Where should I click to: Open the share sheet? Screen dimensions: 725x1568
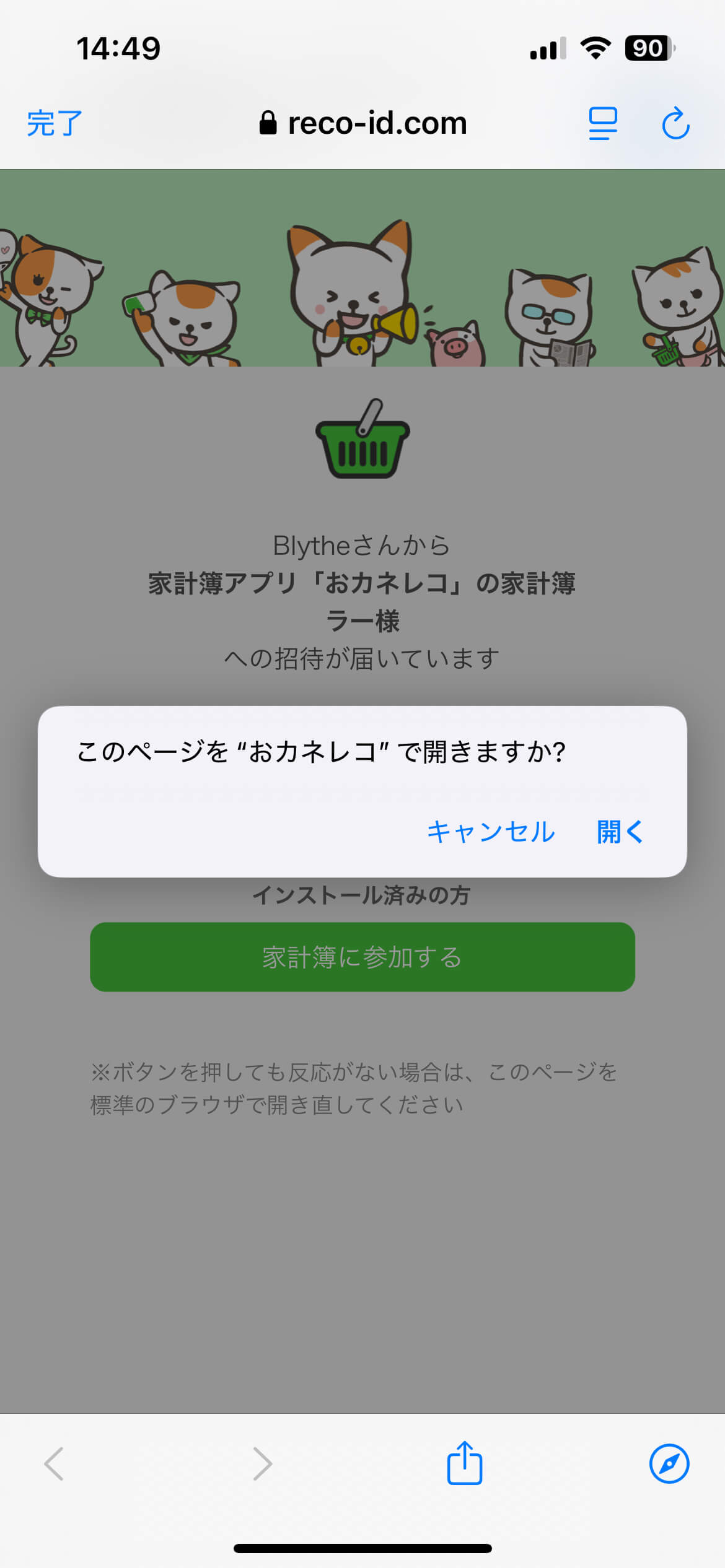(465, 1463)
